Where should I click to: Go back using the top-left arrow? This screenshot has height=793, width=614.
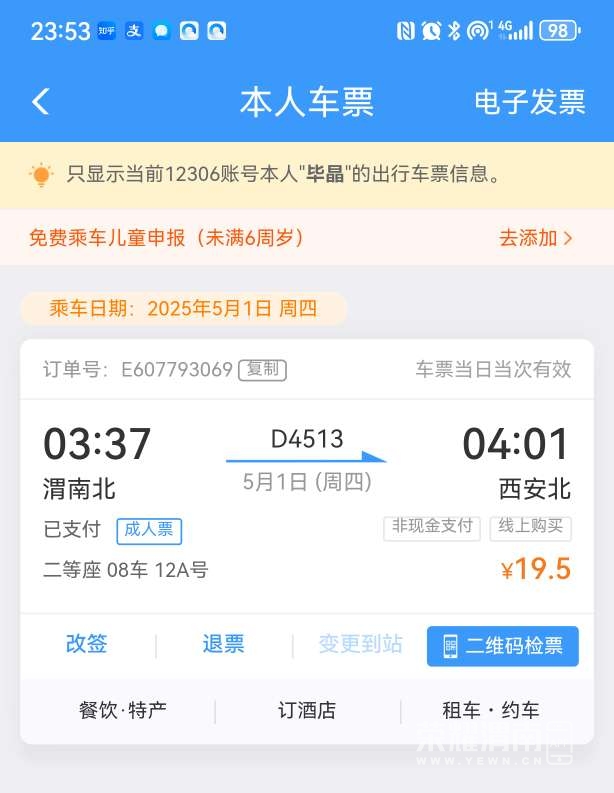[41, 102]
